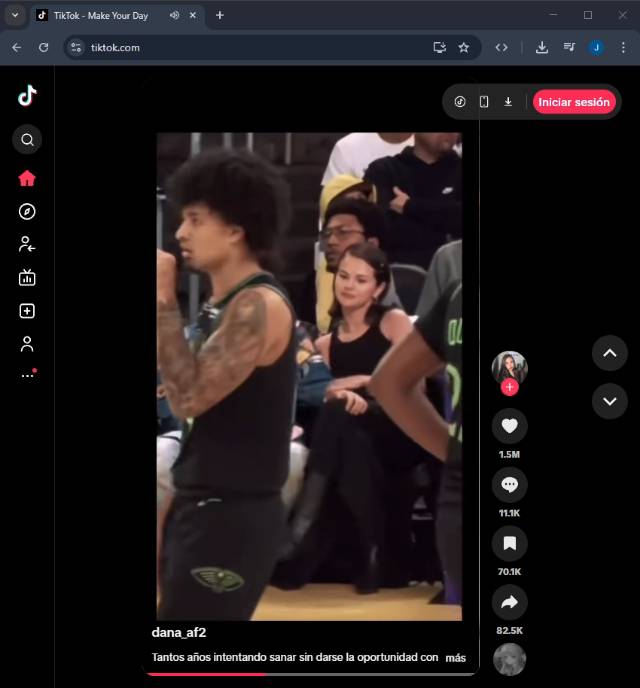This screenshot has width=640, height=688.
Task: Upload a new video
Action: [x=27, y=311]
